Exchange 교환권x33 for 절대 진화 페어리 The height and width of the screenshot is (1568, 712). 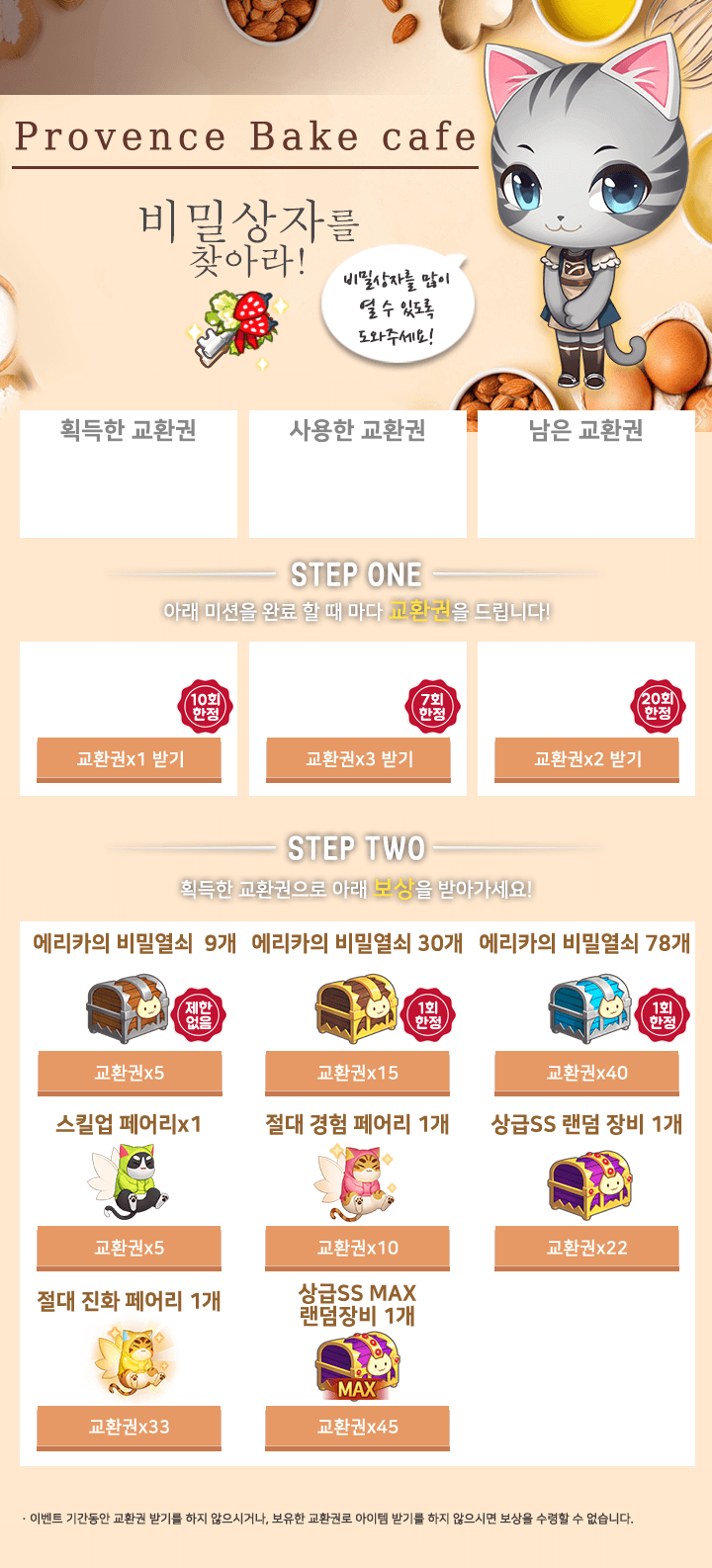[x=130, y=1428]
